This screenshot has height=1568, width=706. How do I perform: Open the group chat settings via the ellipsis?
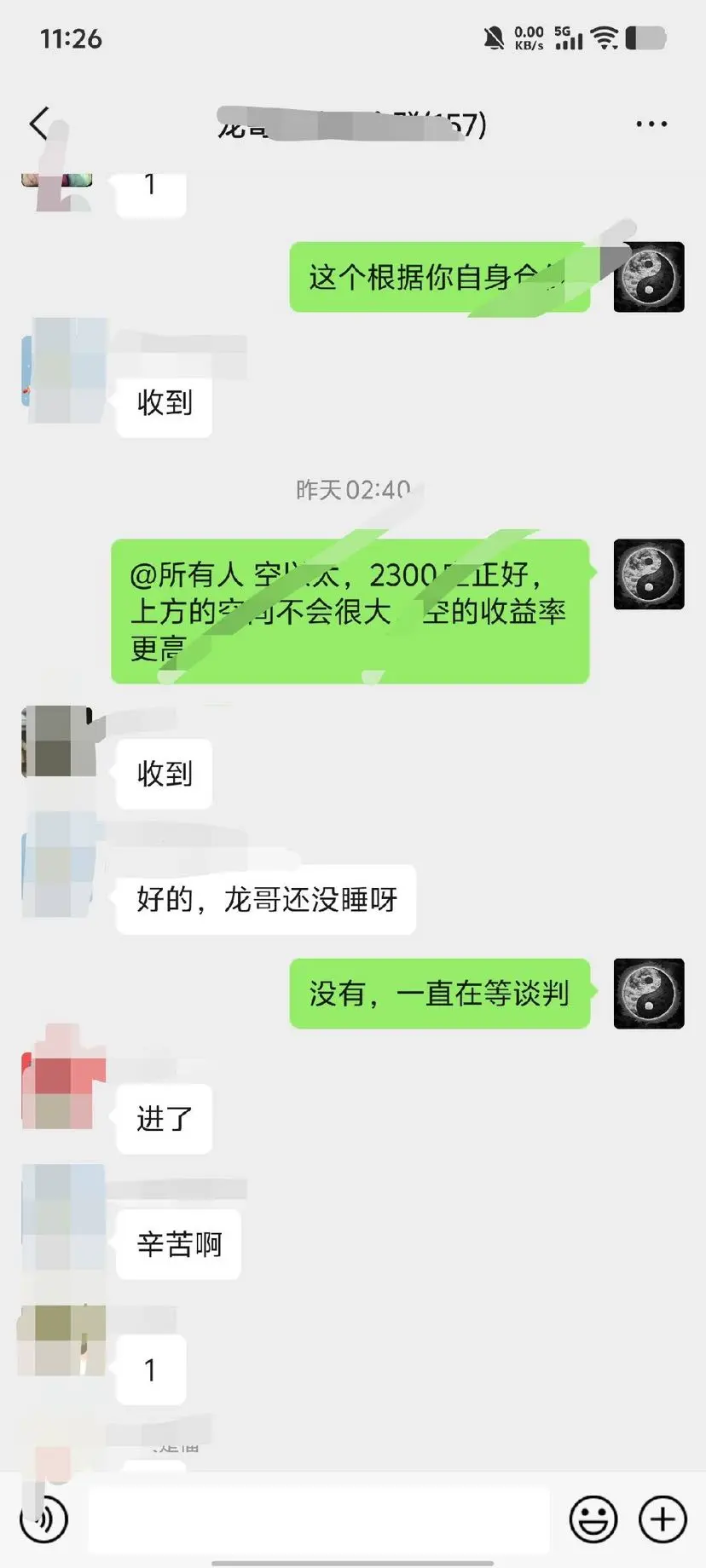(x=650, y=123)
